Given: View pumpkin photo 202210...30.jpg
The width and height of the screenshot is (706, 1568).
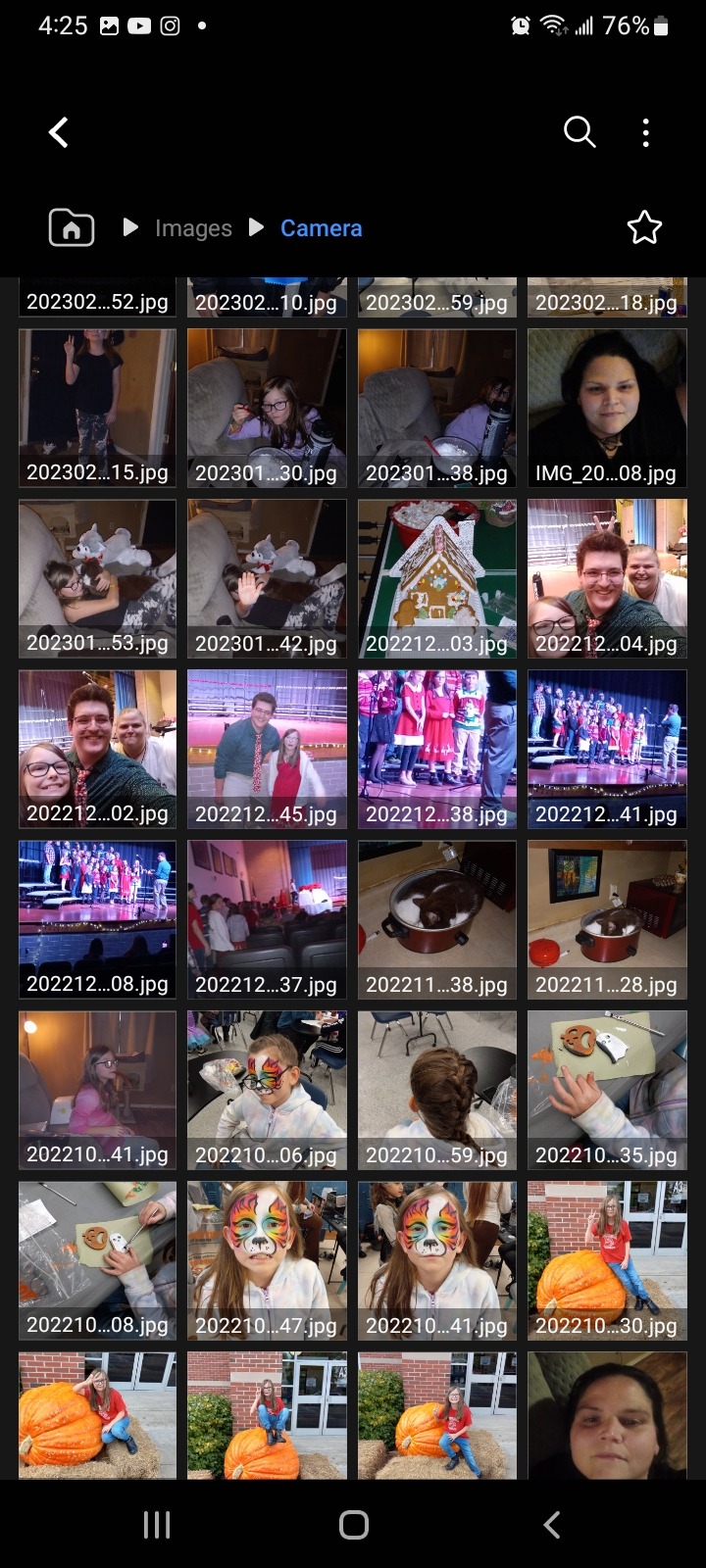Looking at the screenshot, I should 607,1260.
